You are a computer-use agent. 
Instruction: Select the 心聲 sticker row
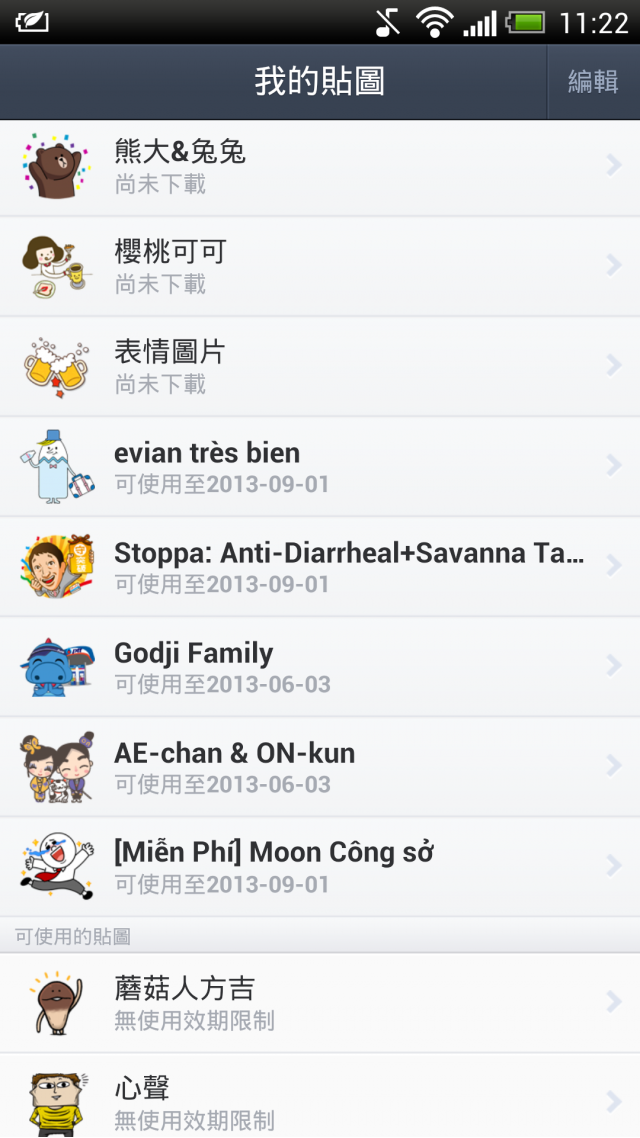tap(320, 1100)
